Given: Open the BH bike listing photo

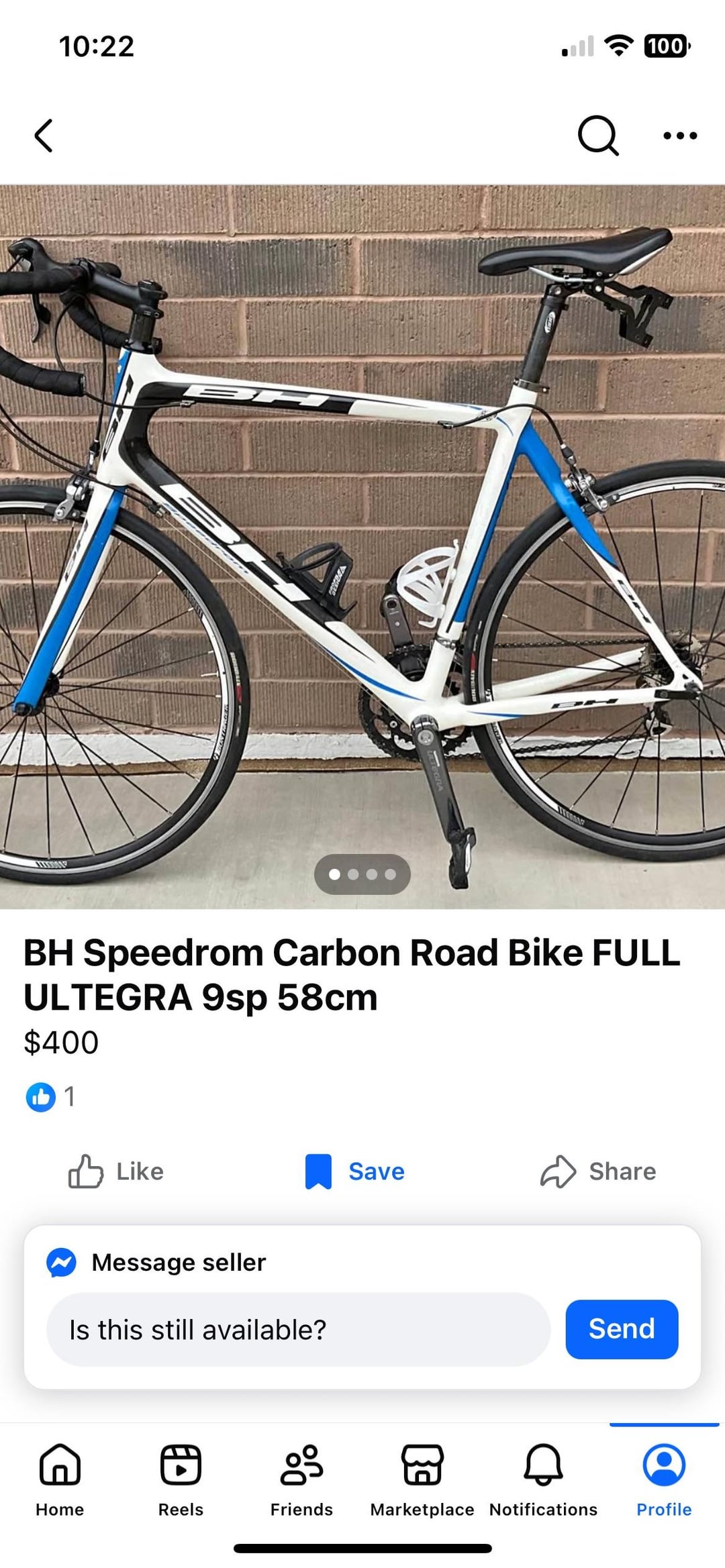Looking at the screenshot, I should coord(362,547).
